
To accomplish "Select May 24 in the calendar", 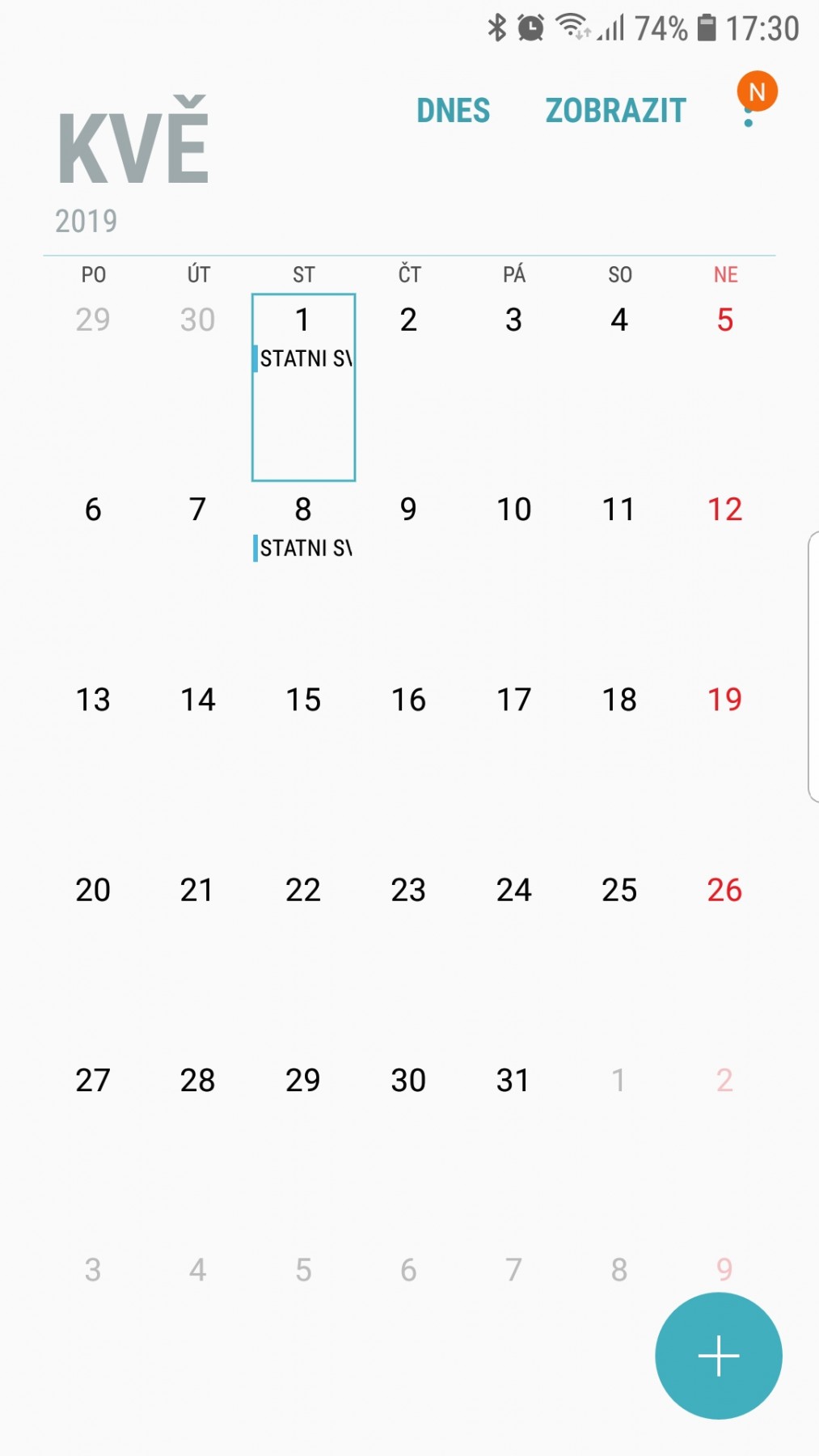I will (x=514, y=890).
